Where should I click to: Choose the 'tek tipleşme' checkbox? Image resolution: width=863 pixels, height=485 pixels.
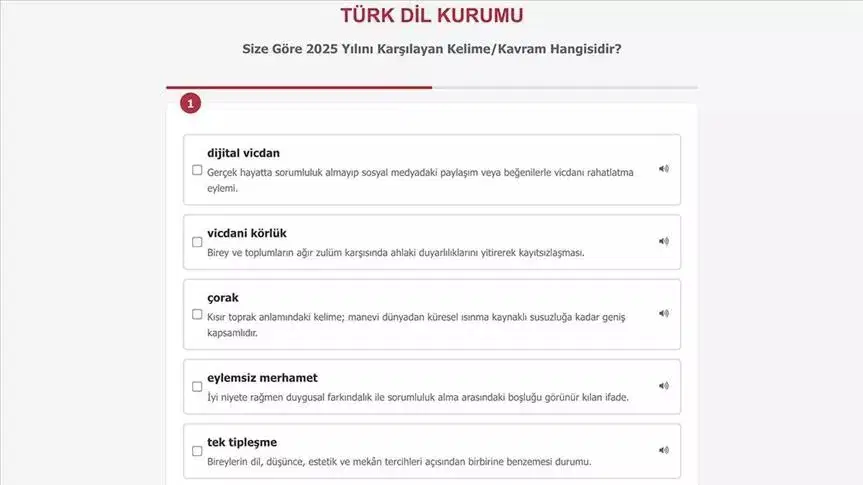click(197, 451)
